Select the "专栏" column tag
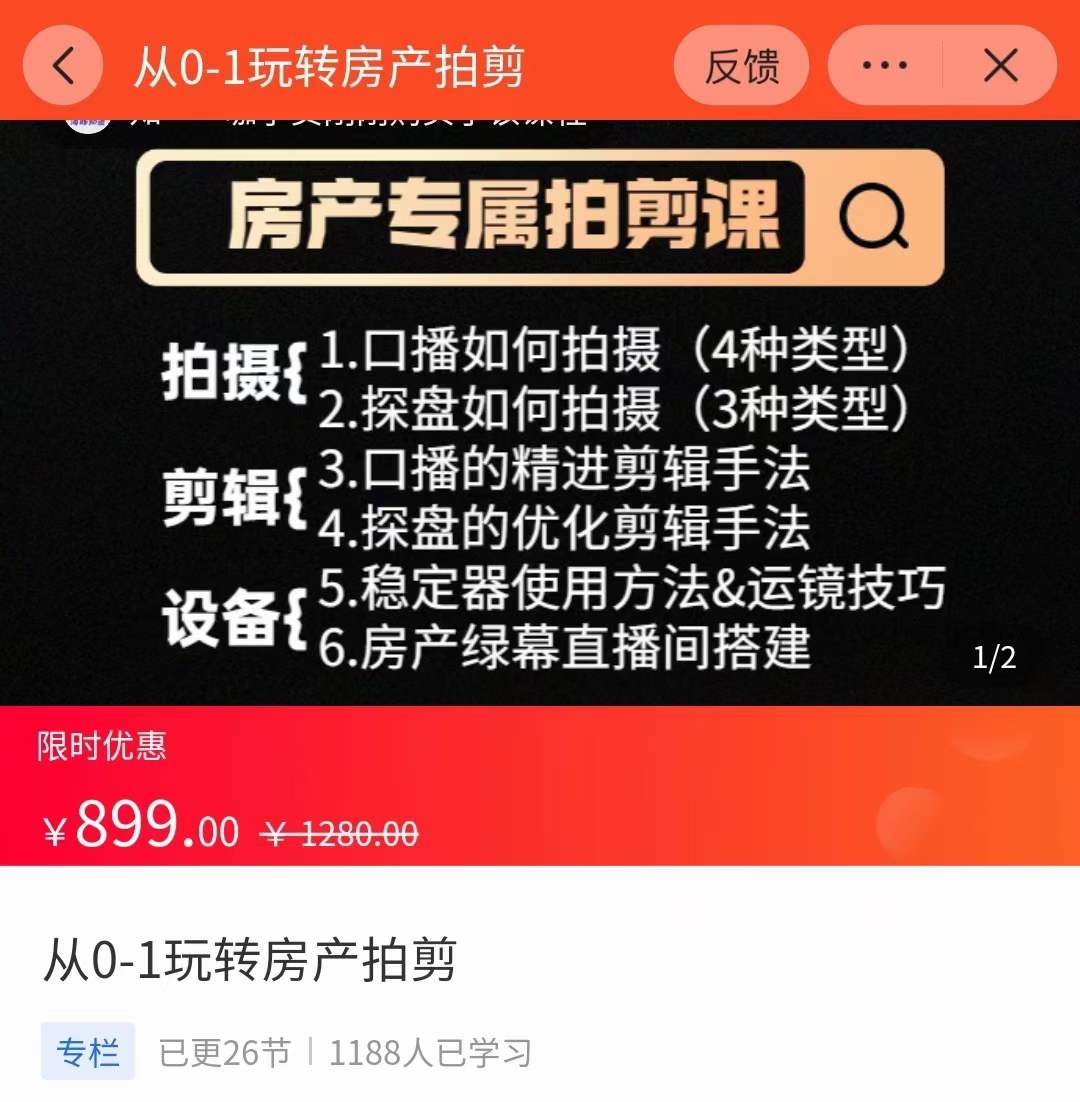 86,1051
